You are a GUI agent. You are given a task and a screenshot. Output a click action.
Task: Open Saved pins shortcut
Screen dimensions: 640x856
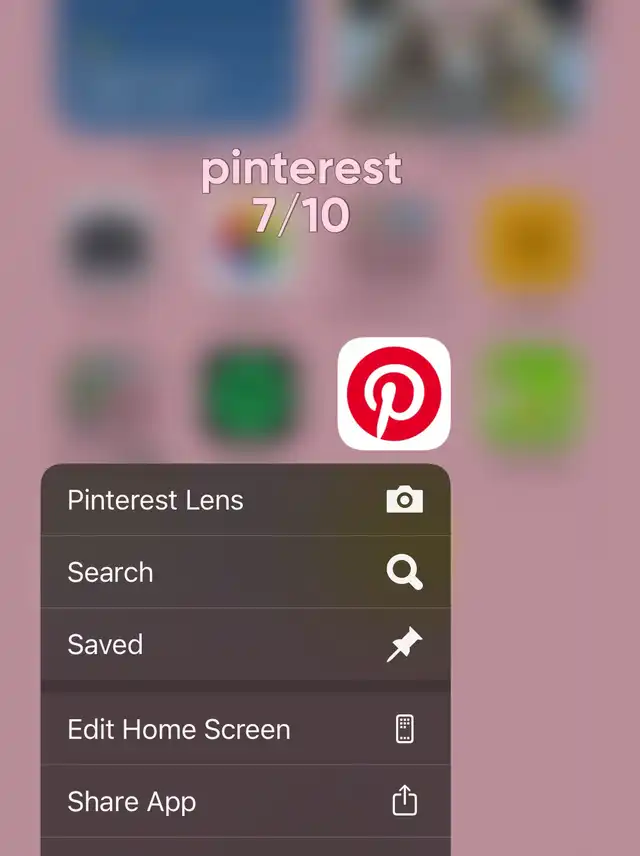click(245, 644)
